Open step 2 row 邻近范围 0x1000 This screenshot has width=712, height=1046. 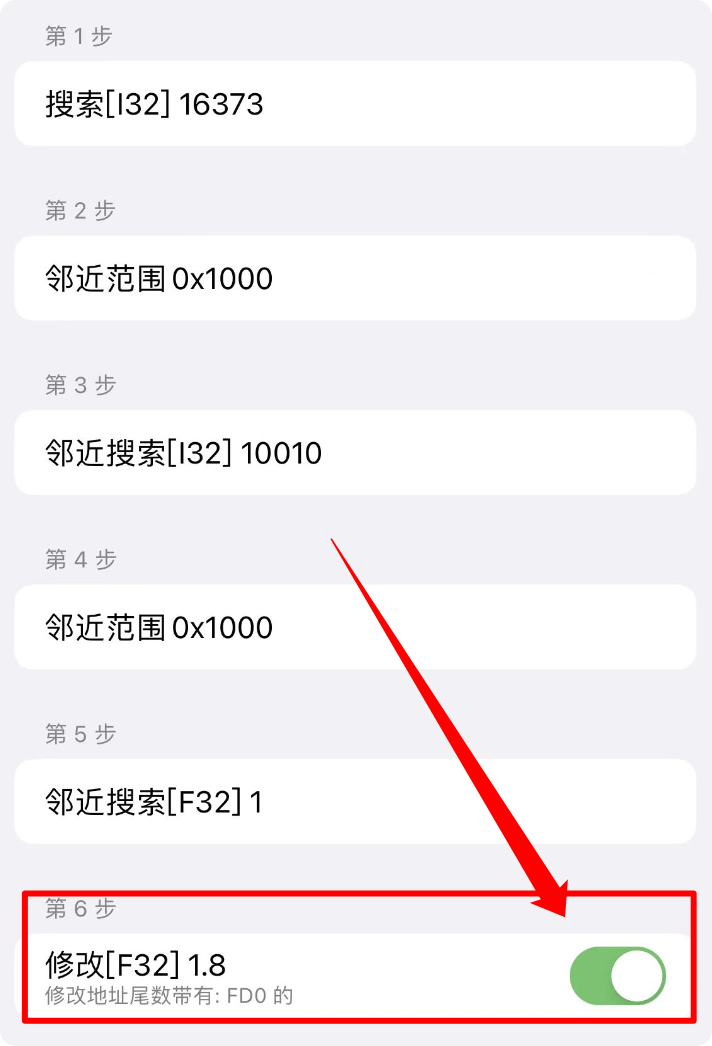[x=355, y=278]
